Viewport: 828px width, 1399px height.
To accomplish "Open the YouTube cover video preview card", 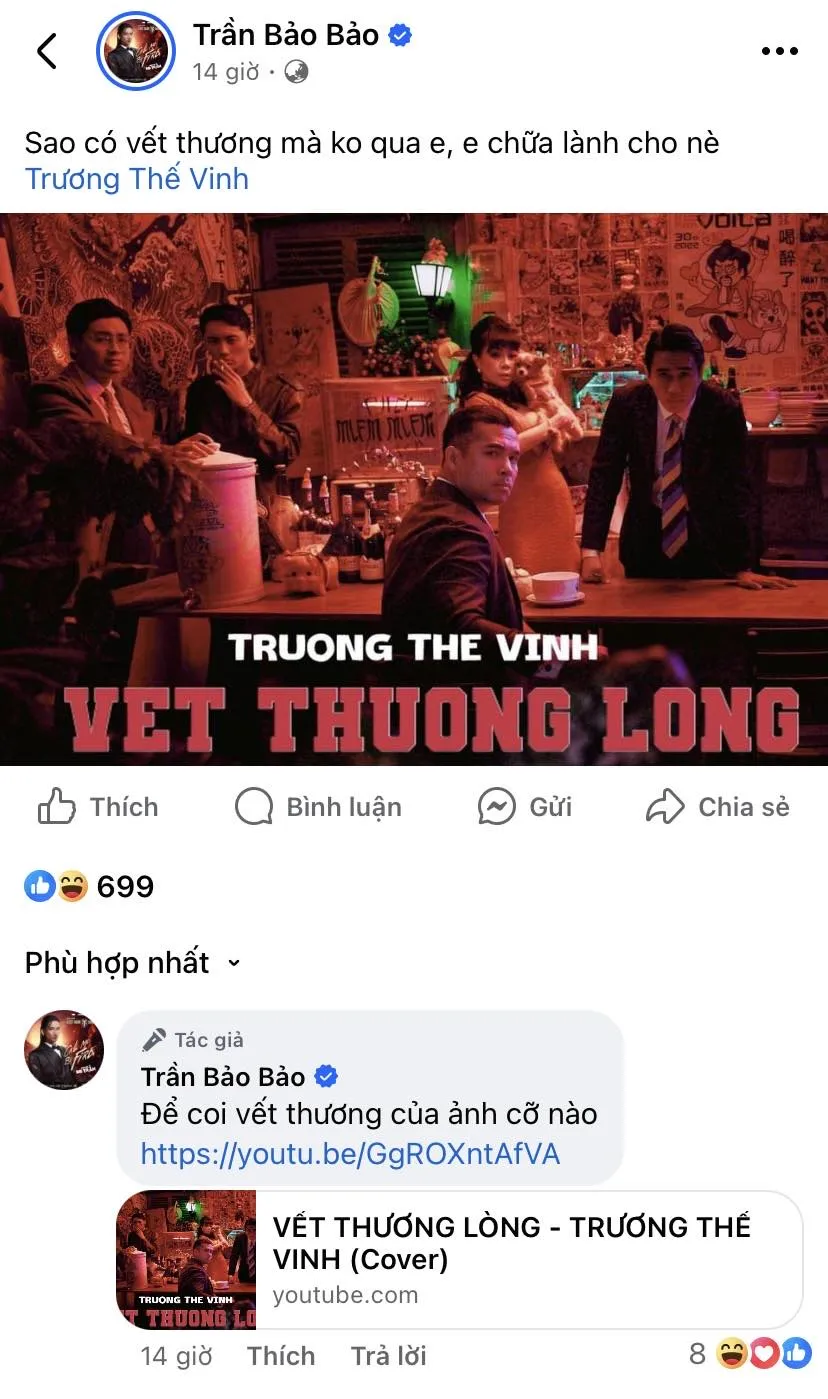I will pos(459,1259).
